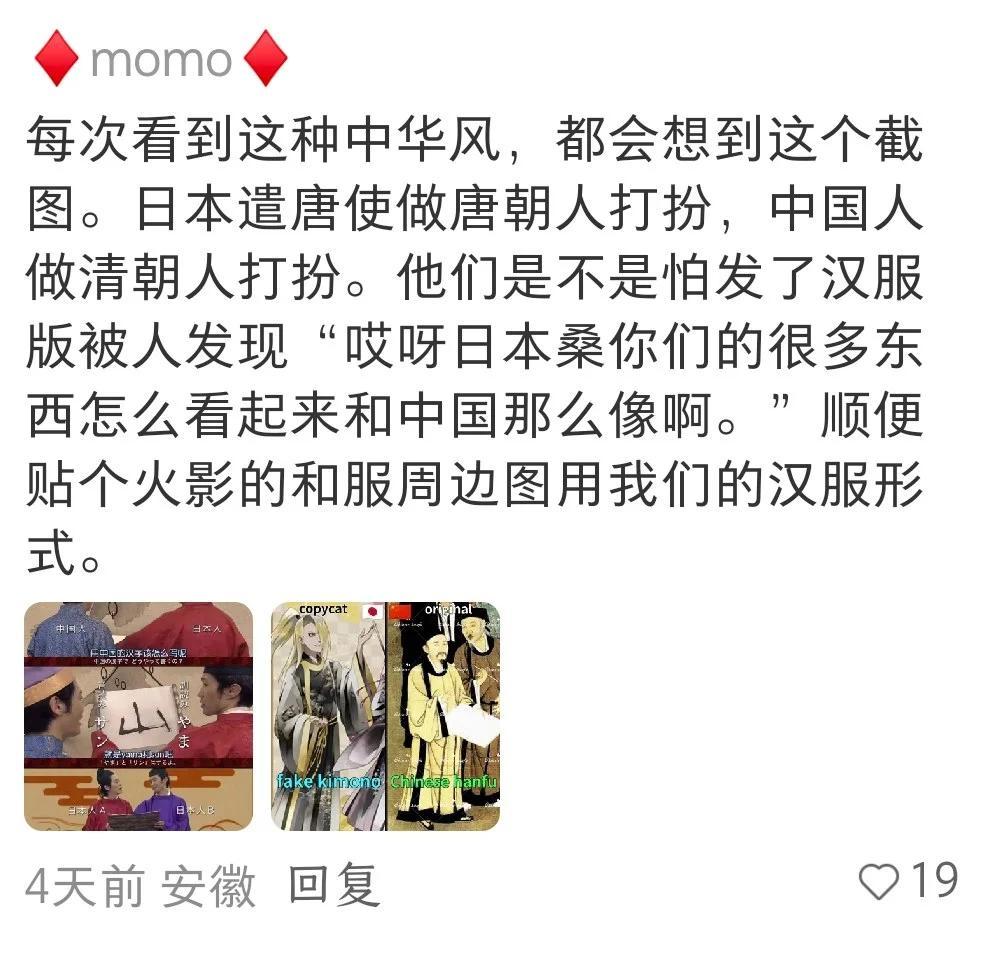The image size is (1005, 971).
Task: Like momo's comment with the heart icon
Action: click(879, 881)
